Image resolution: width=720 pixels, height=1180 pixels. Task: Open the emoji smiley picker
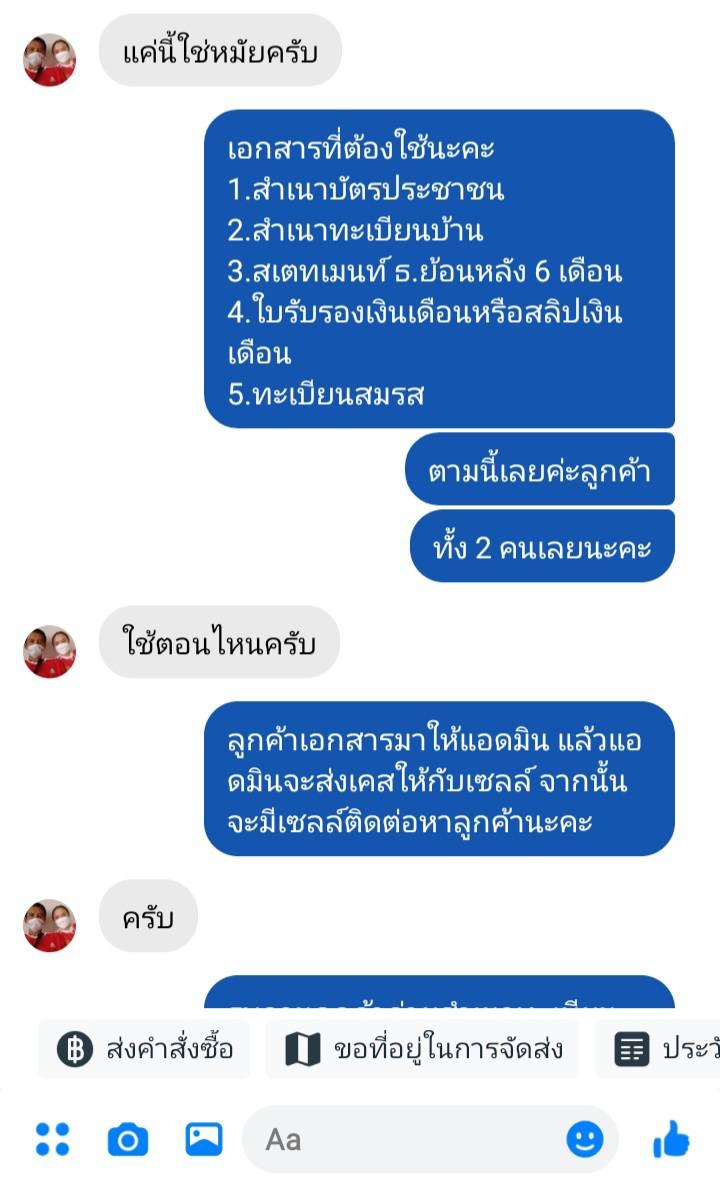tap(585, 1139)
